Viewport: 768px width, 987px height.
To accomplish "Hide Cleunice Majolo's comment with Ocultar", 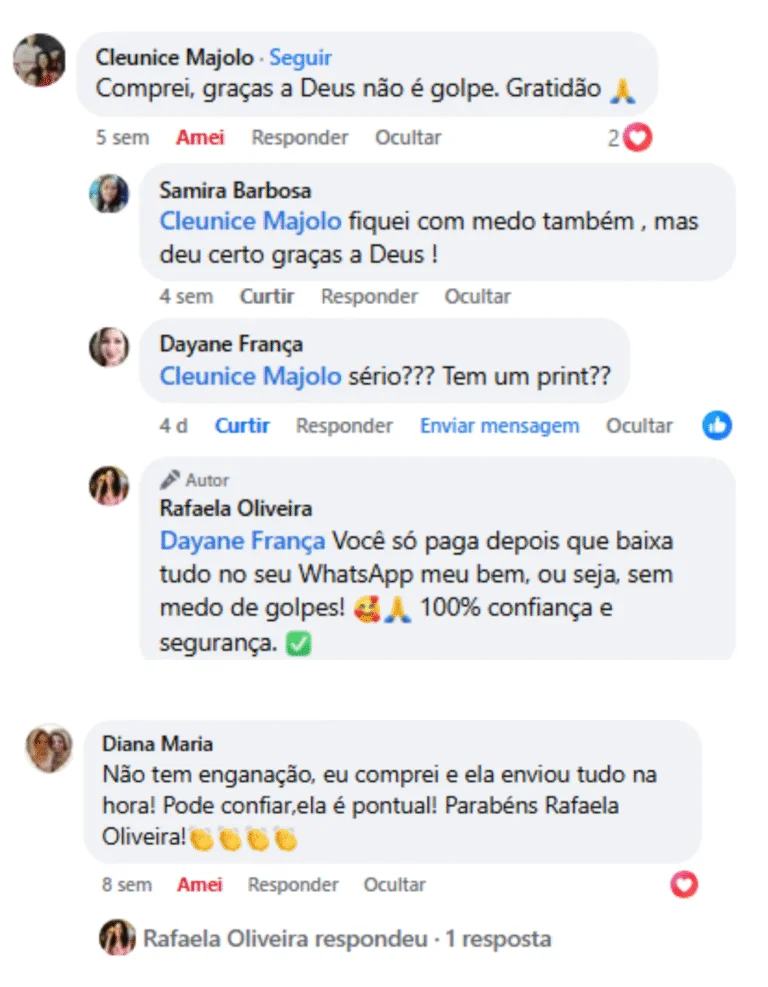I will 408,138.
